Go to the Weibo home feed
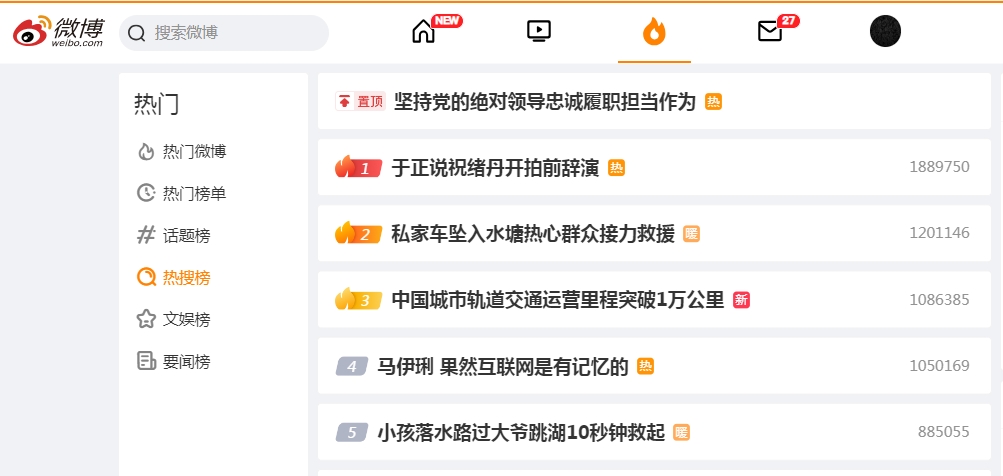 click(x=424, y=32)
